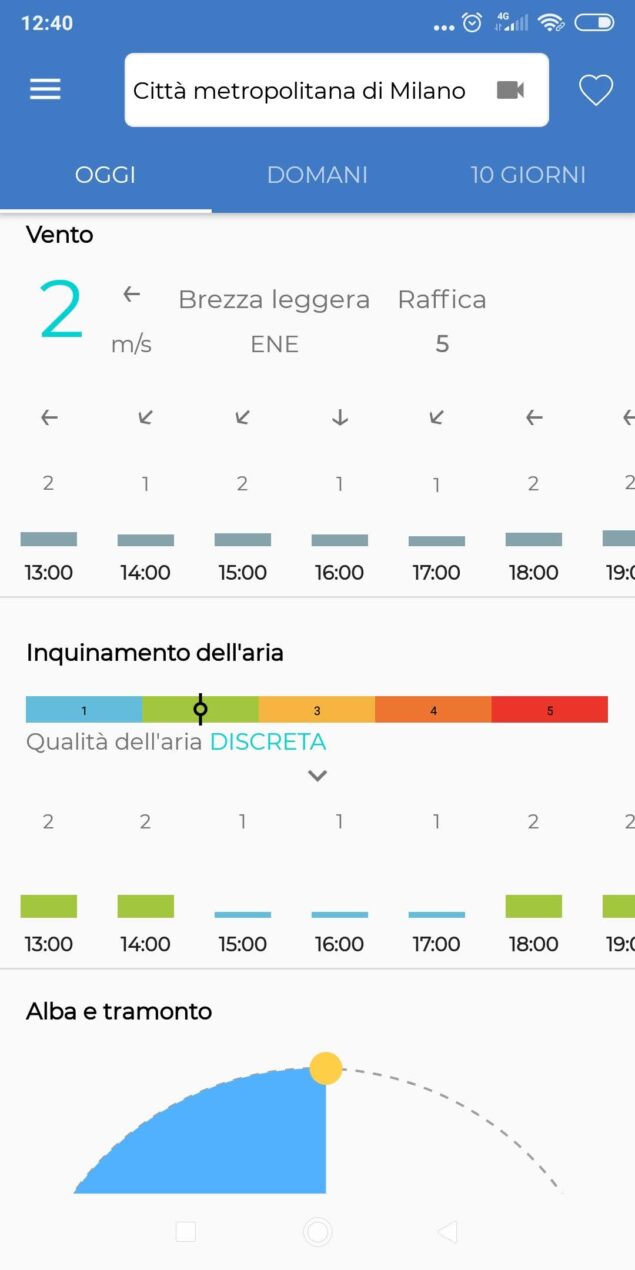Screen dimensions: 635x1270
Task: Switch to the DOMANI tab
Action: point(317,175)
